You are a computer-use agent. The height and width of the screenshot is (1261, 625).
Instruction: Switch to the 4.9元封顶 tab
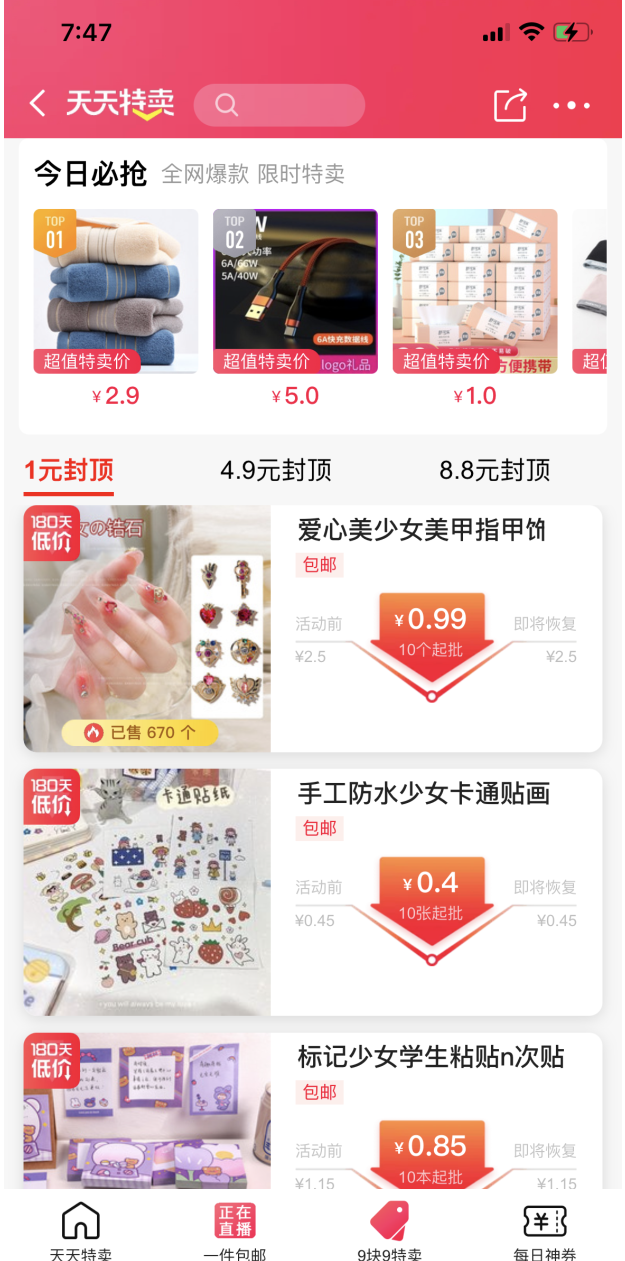click(276, 470)
